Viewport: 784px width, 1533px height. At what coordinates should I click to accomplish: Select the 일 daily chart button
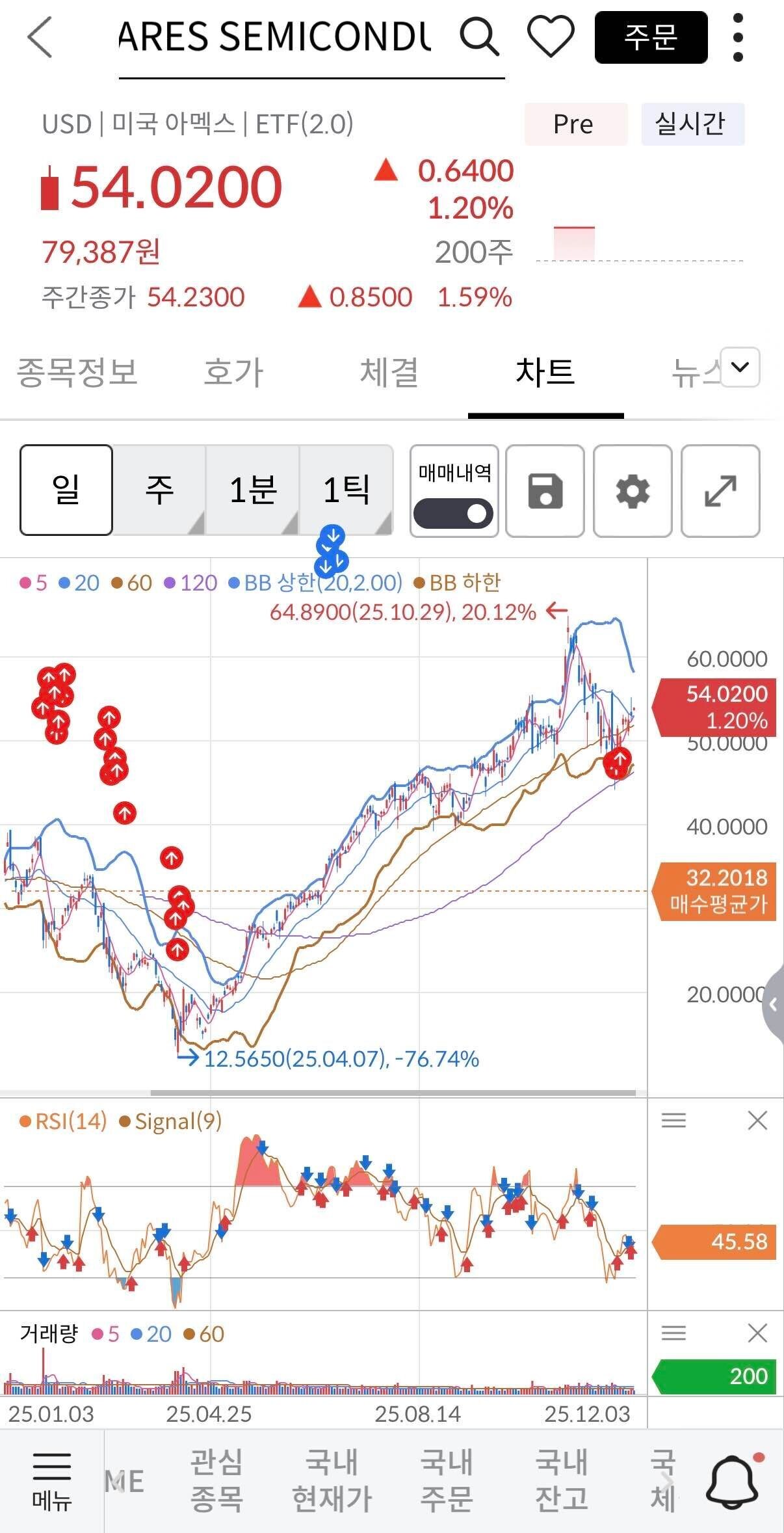coord(65,491)
